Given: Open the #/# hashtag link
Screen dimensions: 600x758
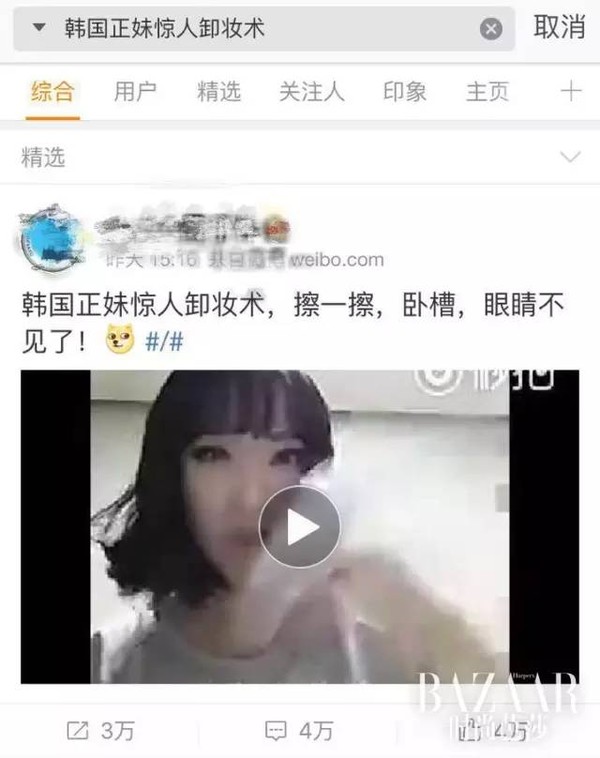Looking at the screenshot, I should click(164, 341).
